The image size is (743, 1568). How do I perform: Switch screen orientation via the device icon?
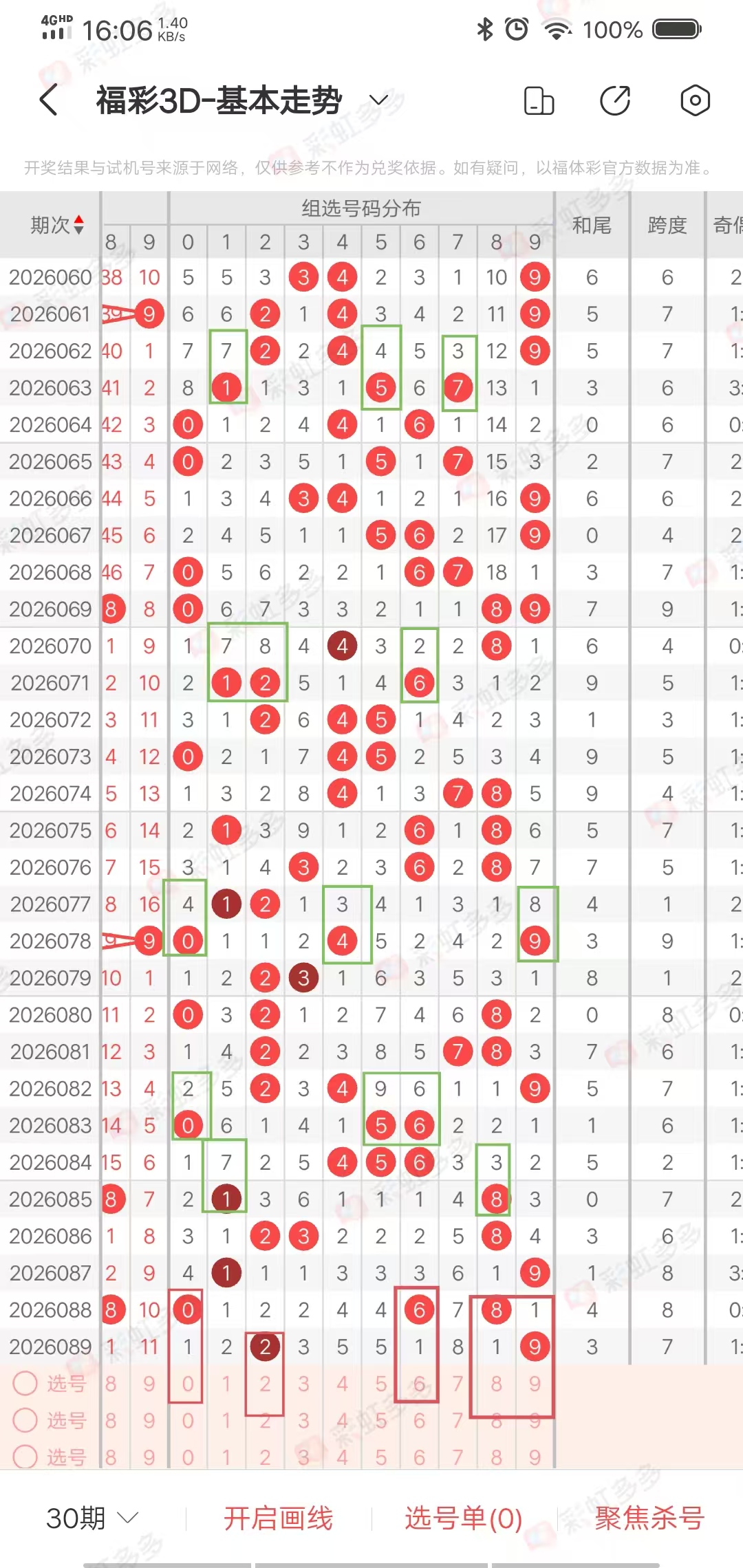tap(539, 100)
